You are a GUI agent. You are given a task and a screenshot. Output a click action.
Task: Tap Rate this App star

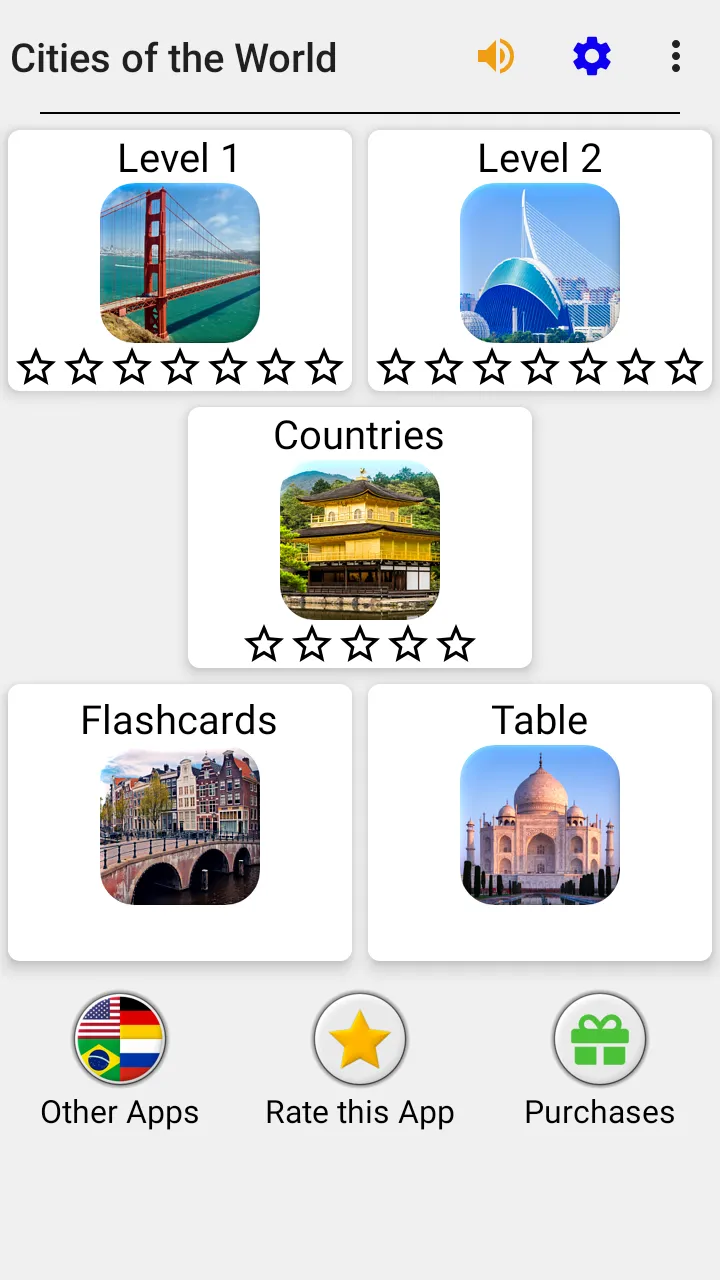pyautogui.click(x=359, y=1040)
